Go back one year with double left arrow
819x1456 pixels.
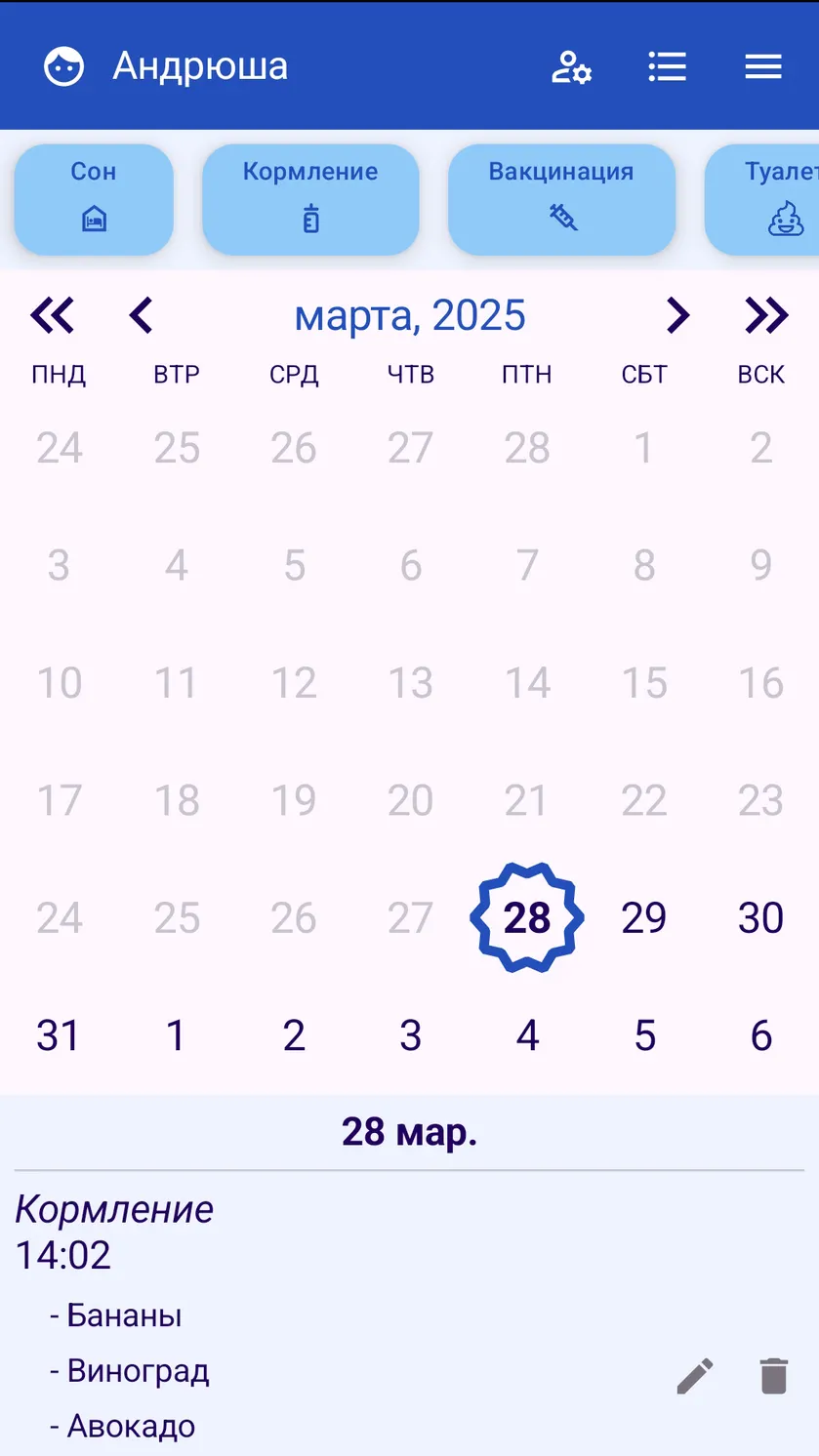[x=53, y=315]
